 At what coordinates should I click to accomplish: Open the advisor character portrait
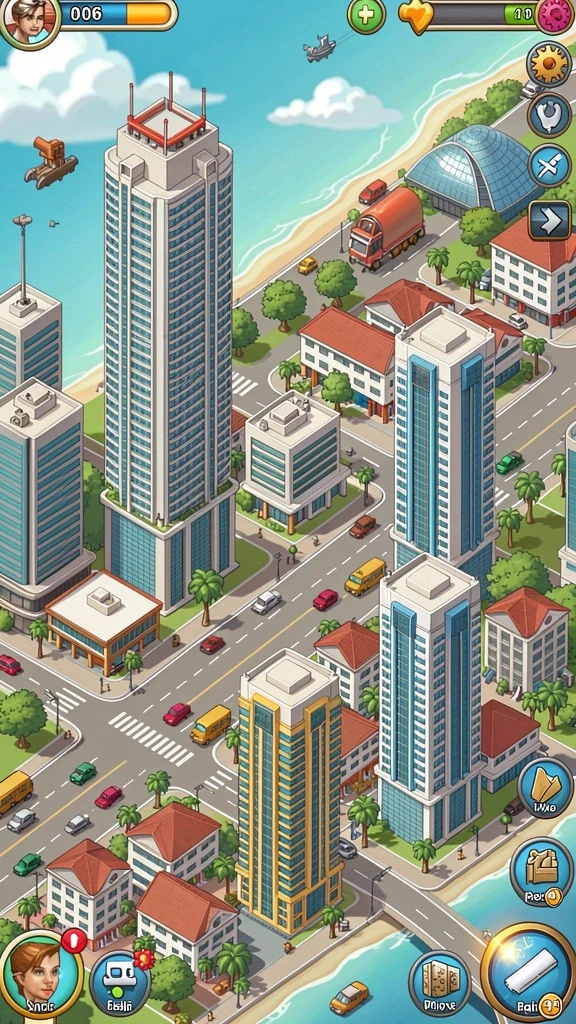[x=40, y=975]
